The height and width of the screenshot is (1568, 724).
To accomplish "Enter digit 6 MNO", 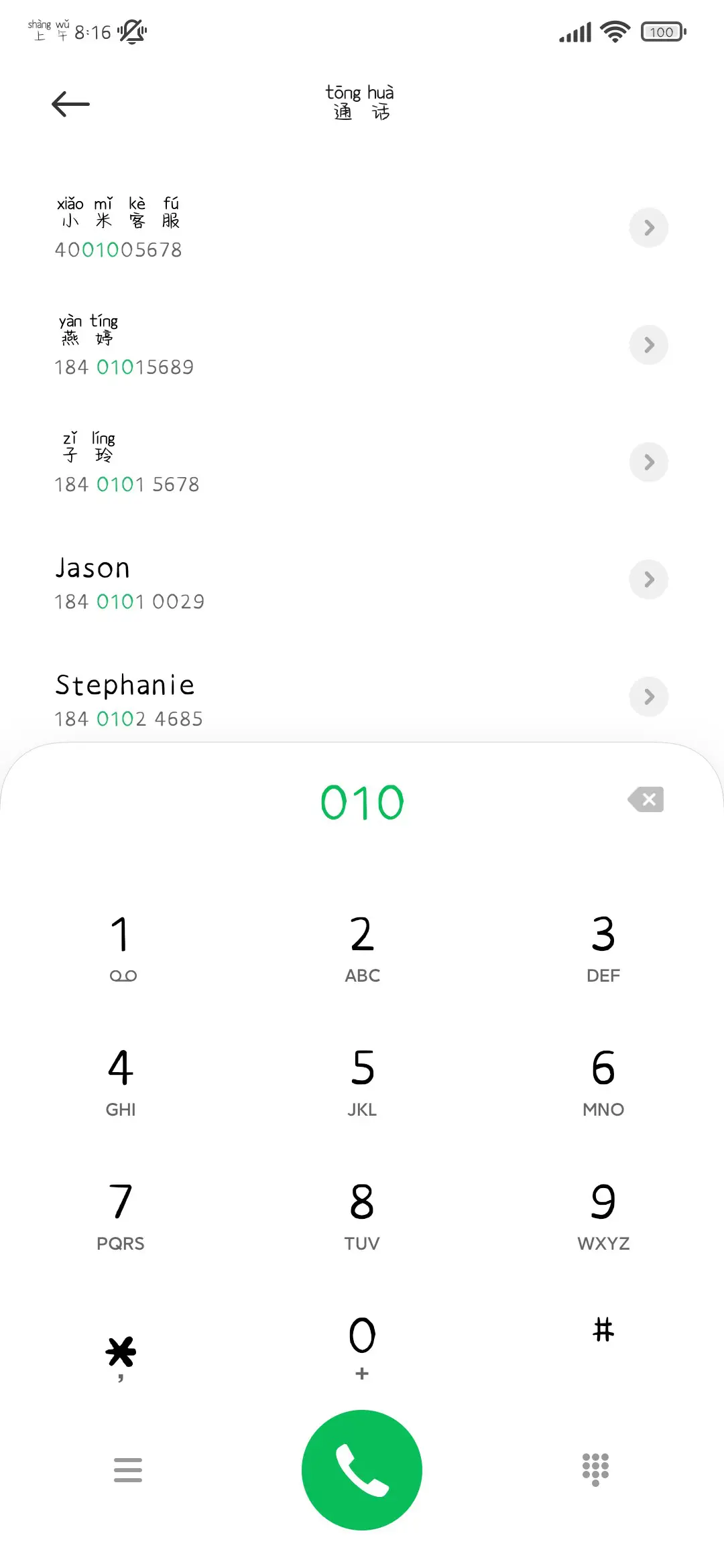I will pos(603,1080).
